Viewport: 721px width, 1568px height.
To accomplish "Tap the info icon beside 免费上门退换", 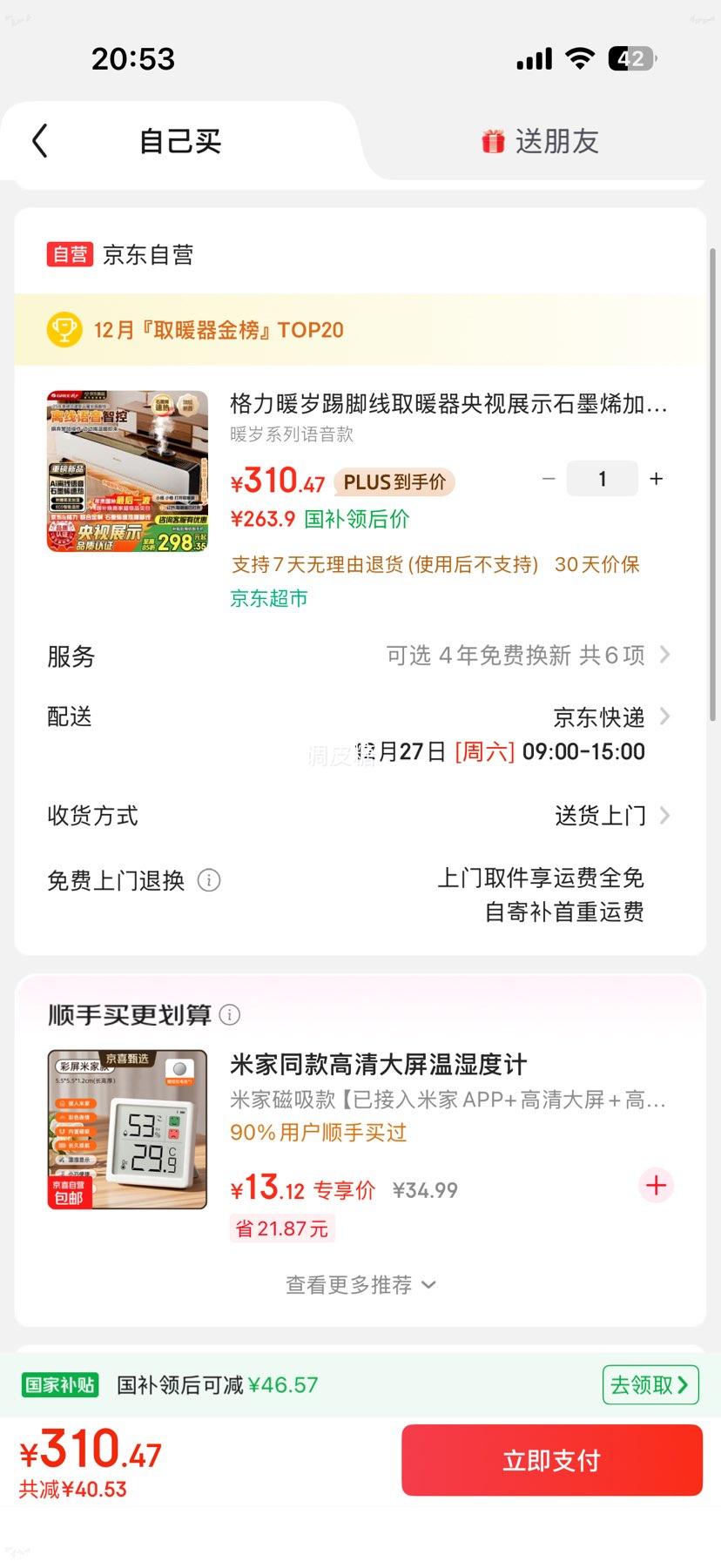I will [x=208, y=881].
